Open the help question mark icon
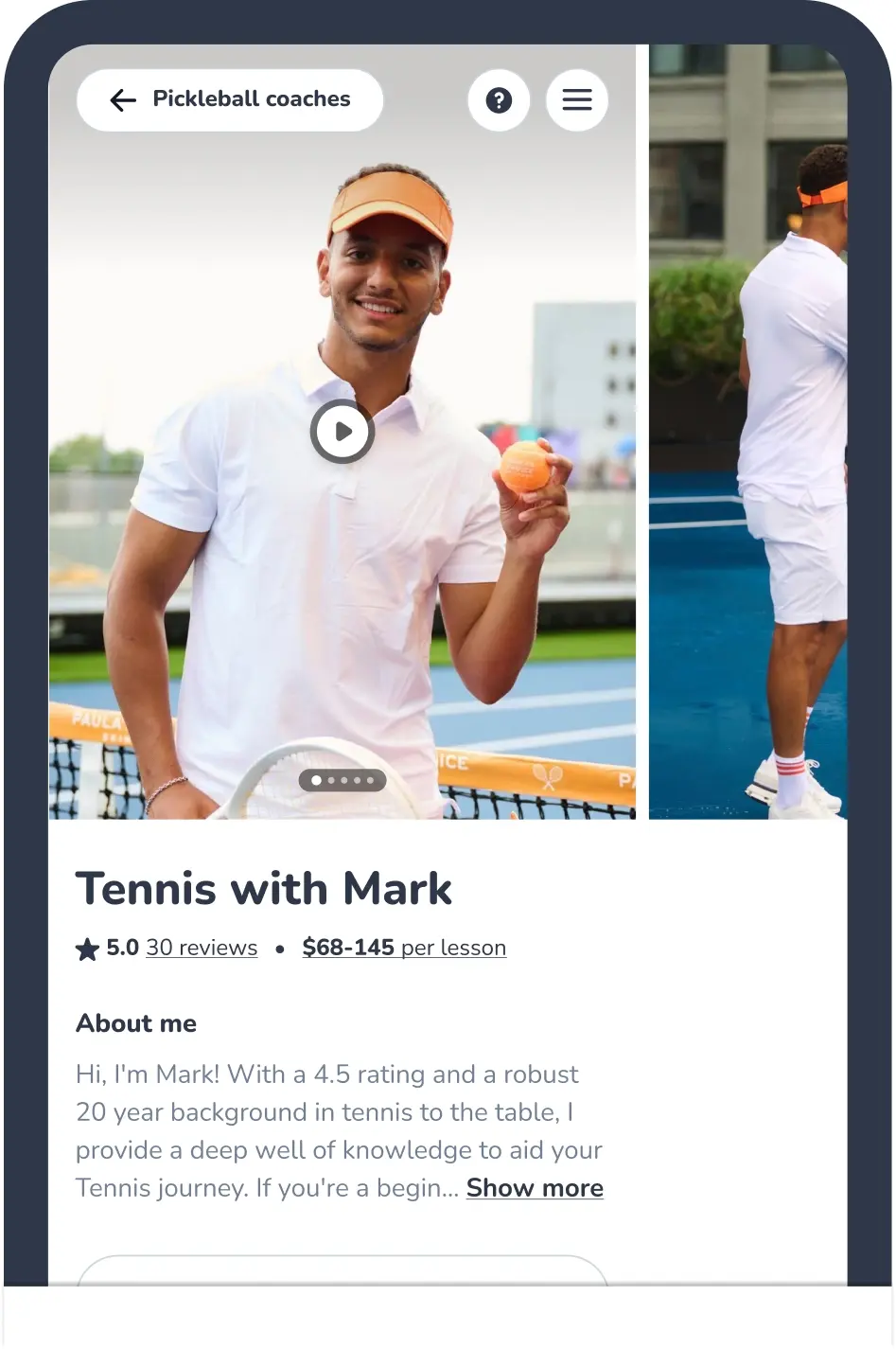Viewport: 896px width, 1349px height. click(x=499, y=99)
